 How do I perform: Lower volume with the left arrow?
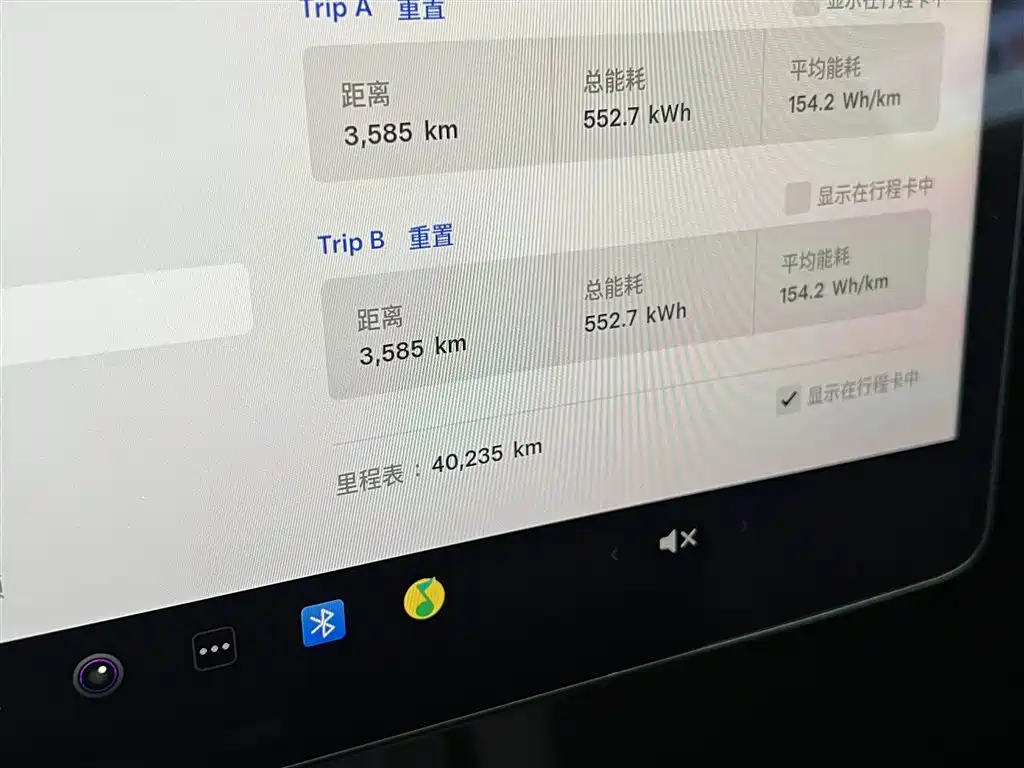(x=615, y=554)
